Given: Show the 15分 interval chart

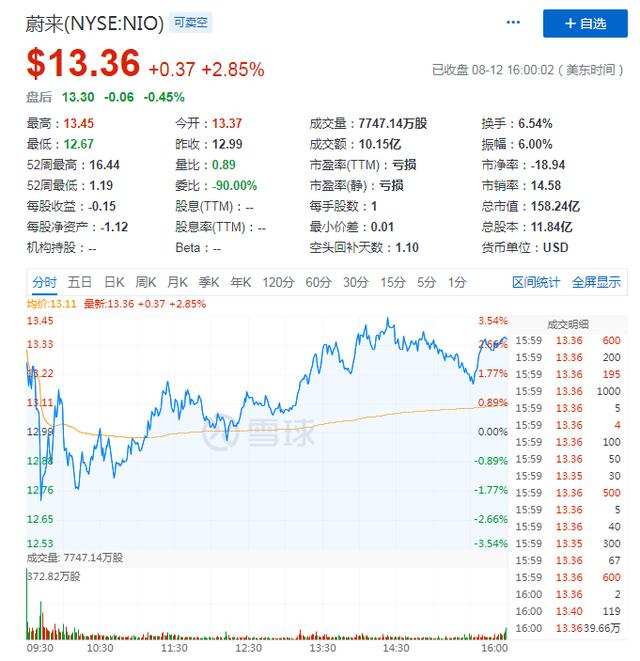Looking at the screenshot, I should point(393,283).
